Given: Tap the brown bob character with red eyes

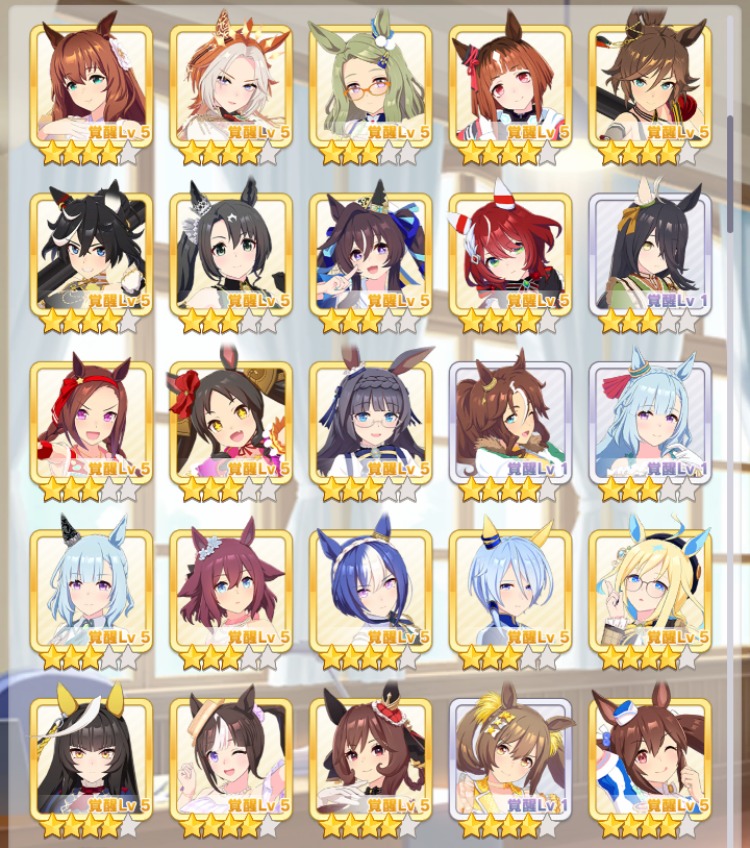Looking at the screenshot, I should point(510,86).
